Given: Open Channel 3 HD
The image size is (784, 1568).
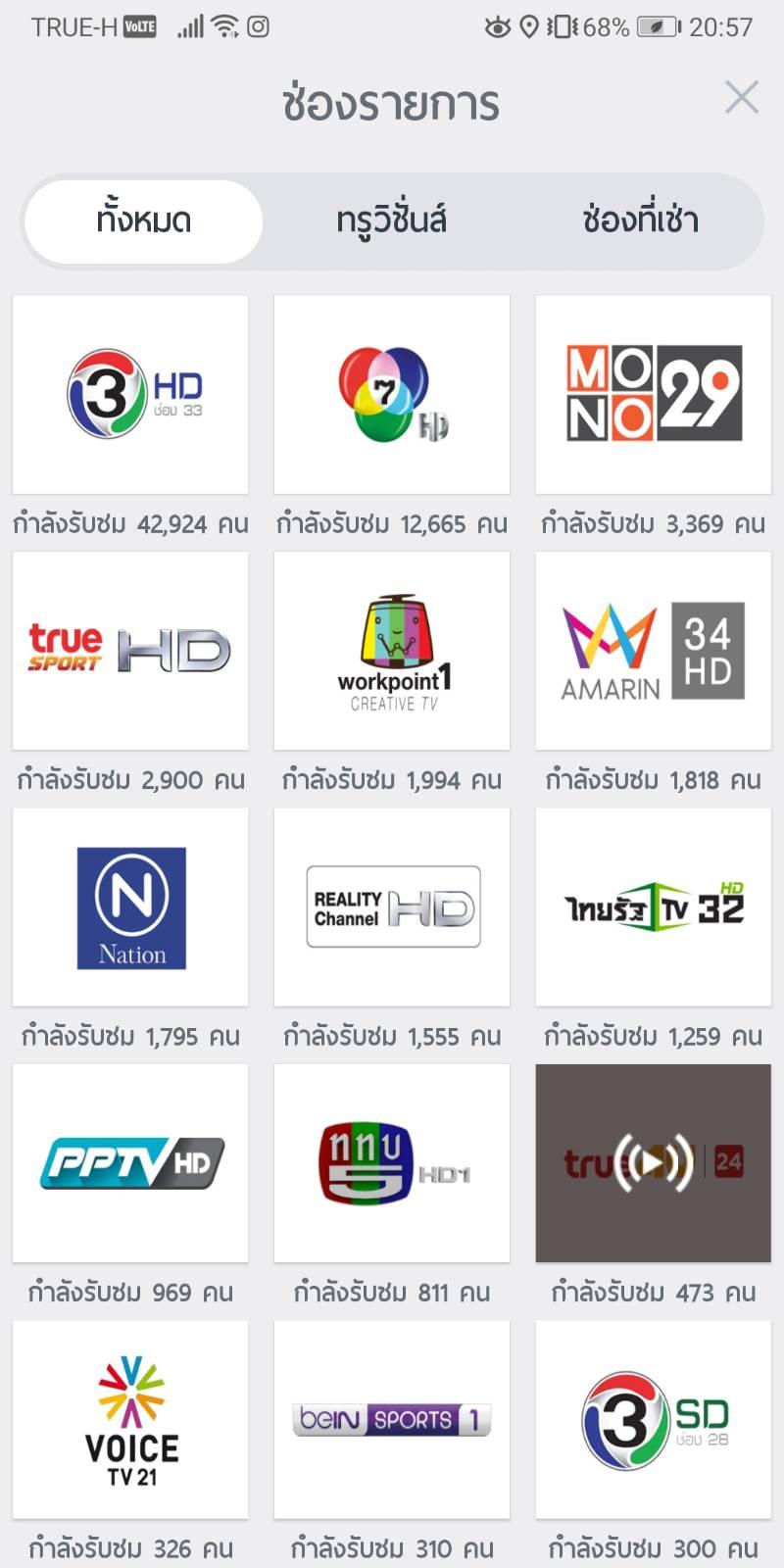Looking at the screenshot, I should (130, 394).
